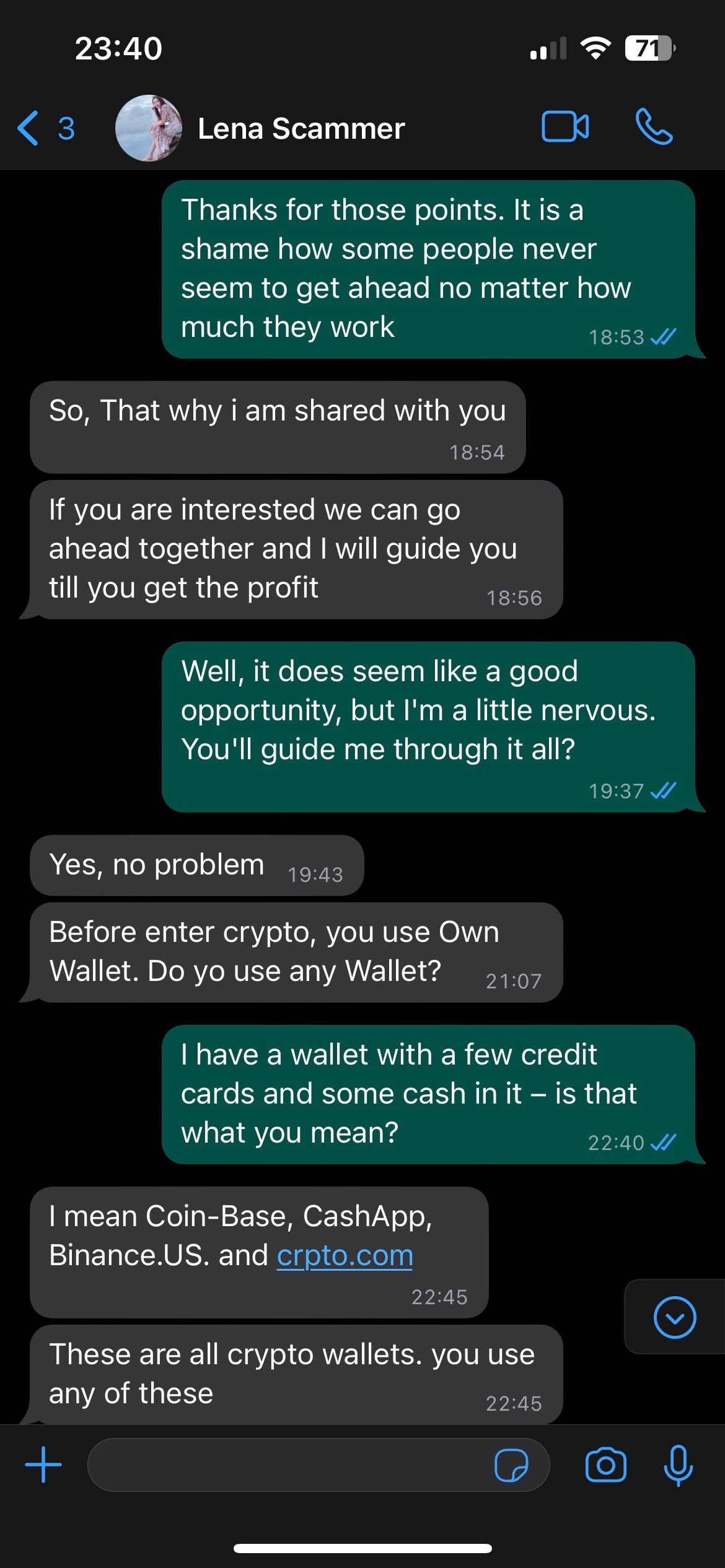Open the sticker picker
This screenshot has width=725, height=1568.
coord(511,1465)
